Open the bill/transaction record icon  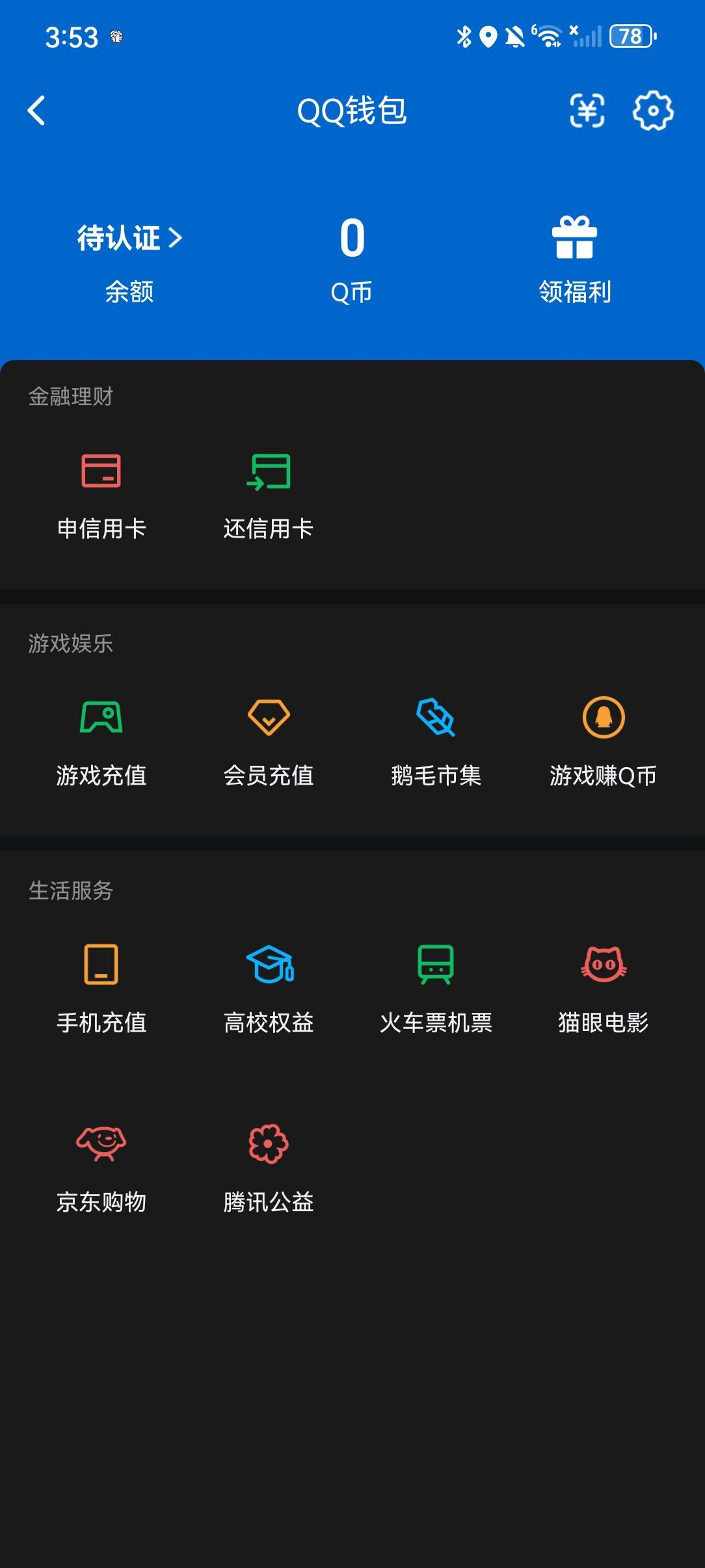[x=586, y=111]
